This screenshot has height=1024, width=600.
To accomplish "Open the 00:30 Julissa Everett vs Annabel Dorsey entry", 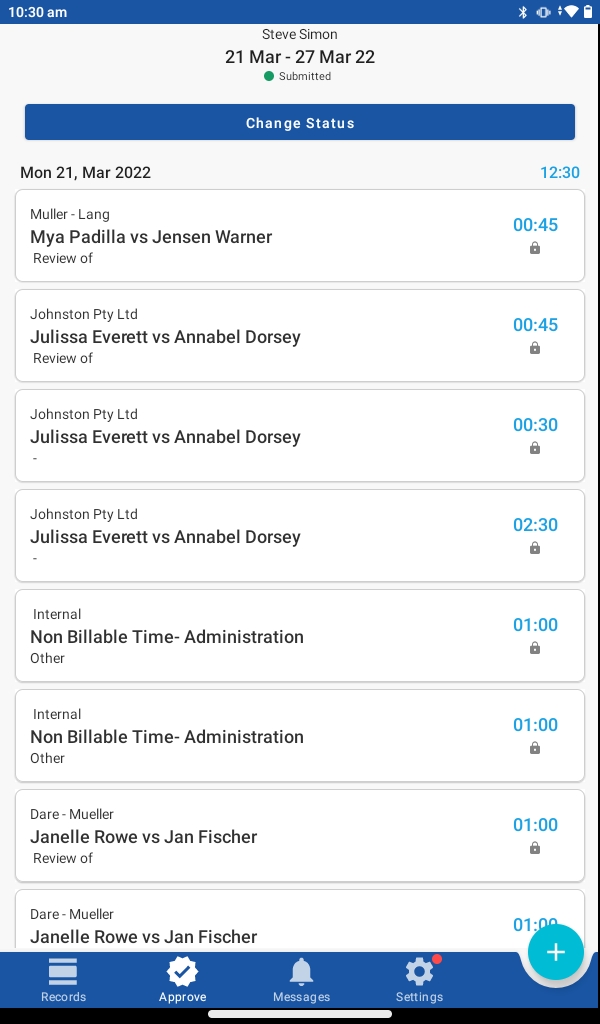I will pos(300,436).
